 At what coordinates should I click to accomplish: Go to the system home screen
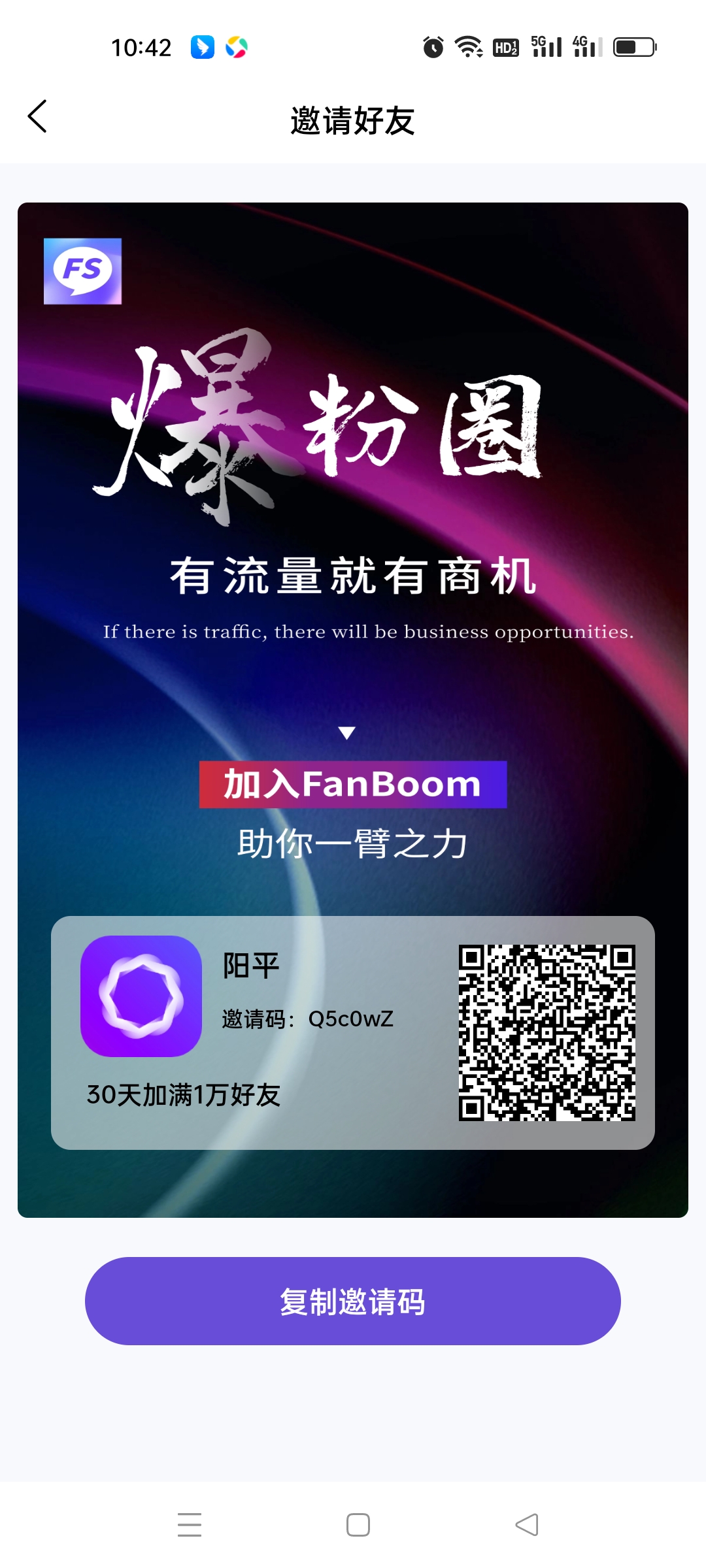coord(358,1524)
